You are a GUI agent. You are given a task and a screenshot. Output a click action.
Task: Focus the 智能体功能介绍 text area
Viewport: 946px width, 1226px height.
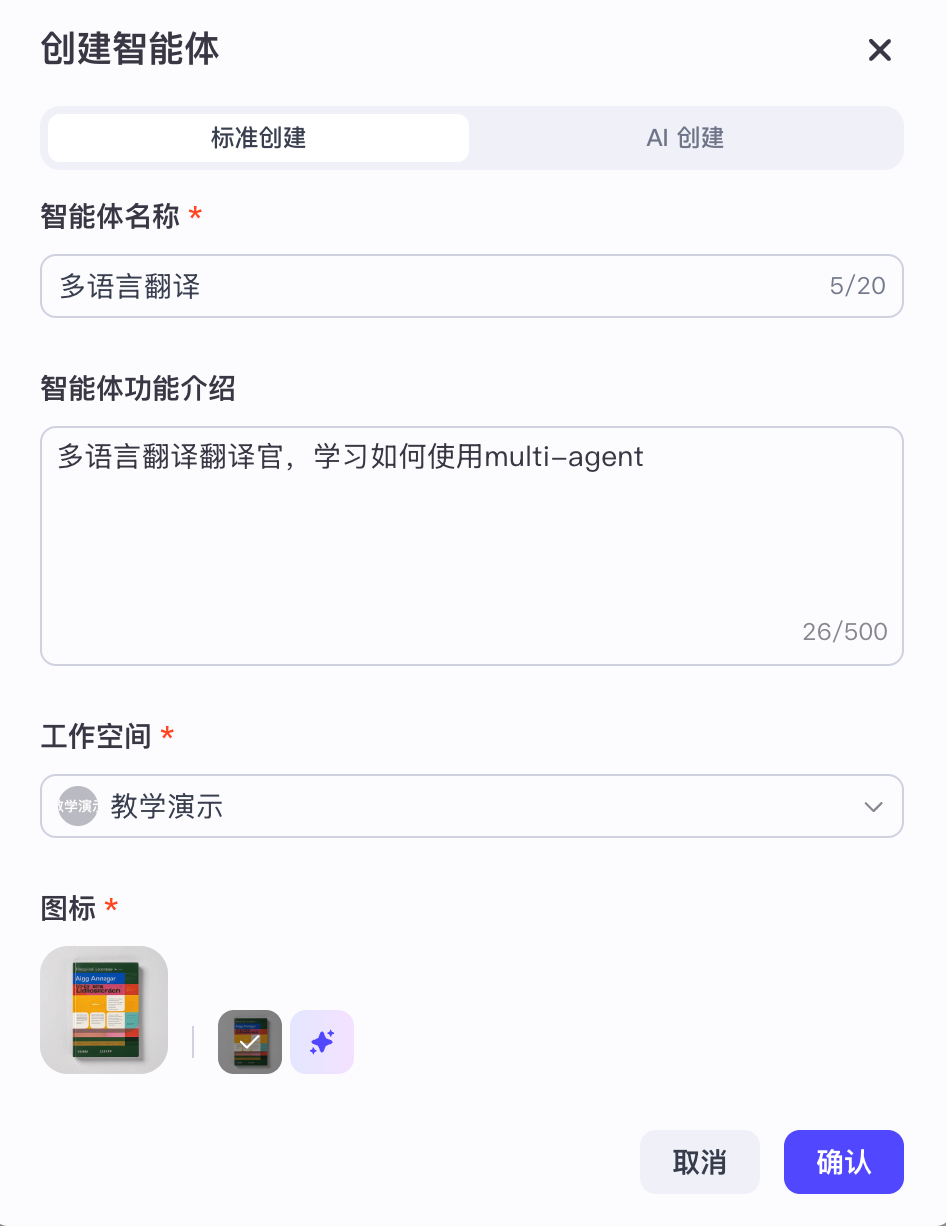pyautogui.click(x=471, y=545)
